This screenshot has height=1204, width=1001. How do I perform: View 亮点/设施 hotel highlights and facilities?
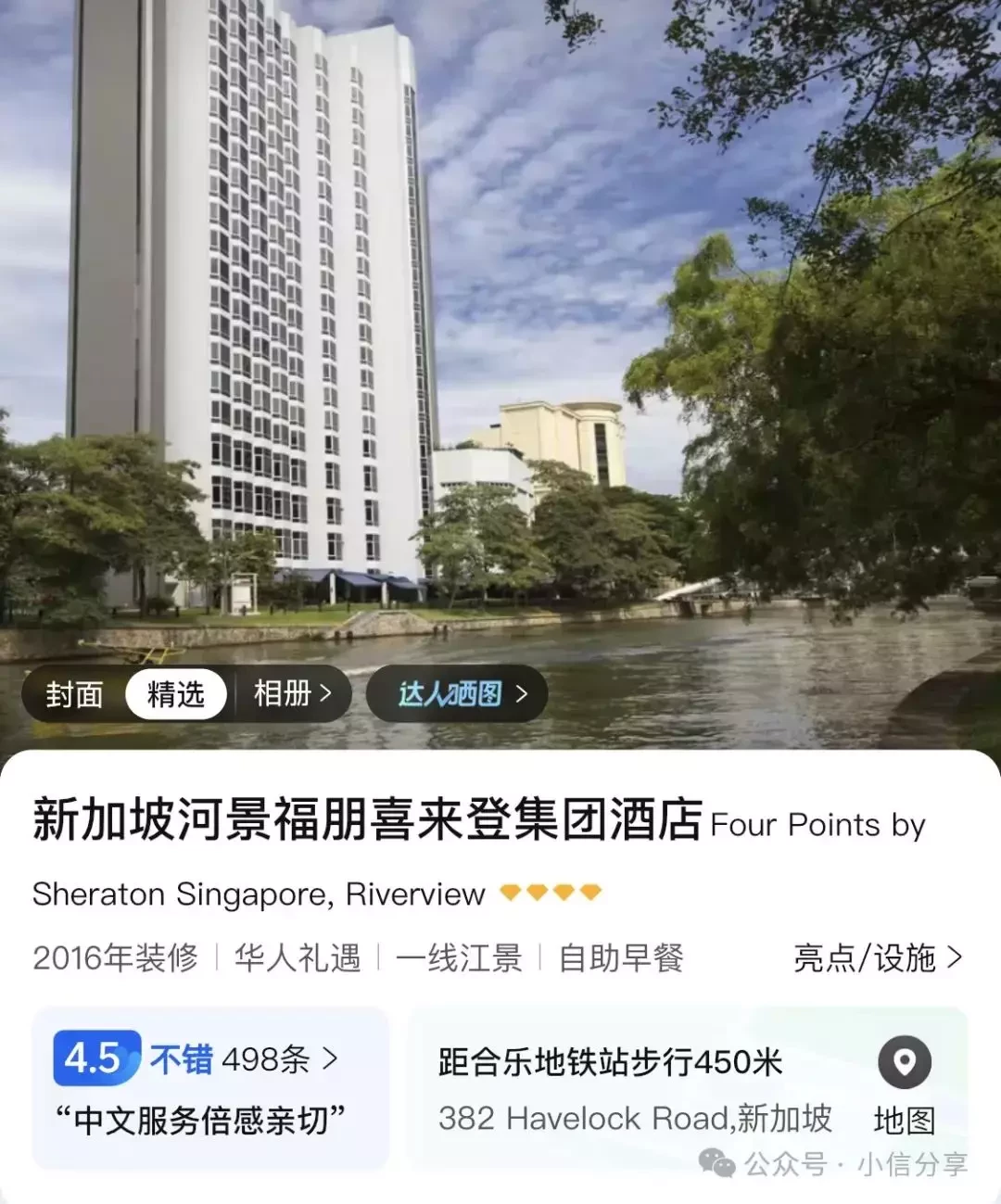click(x=877, y=957)
